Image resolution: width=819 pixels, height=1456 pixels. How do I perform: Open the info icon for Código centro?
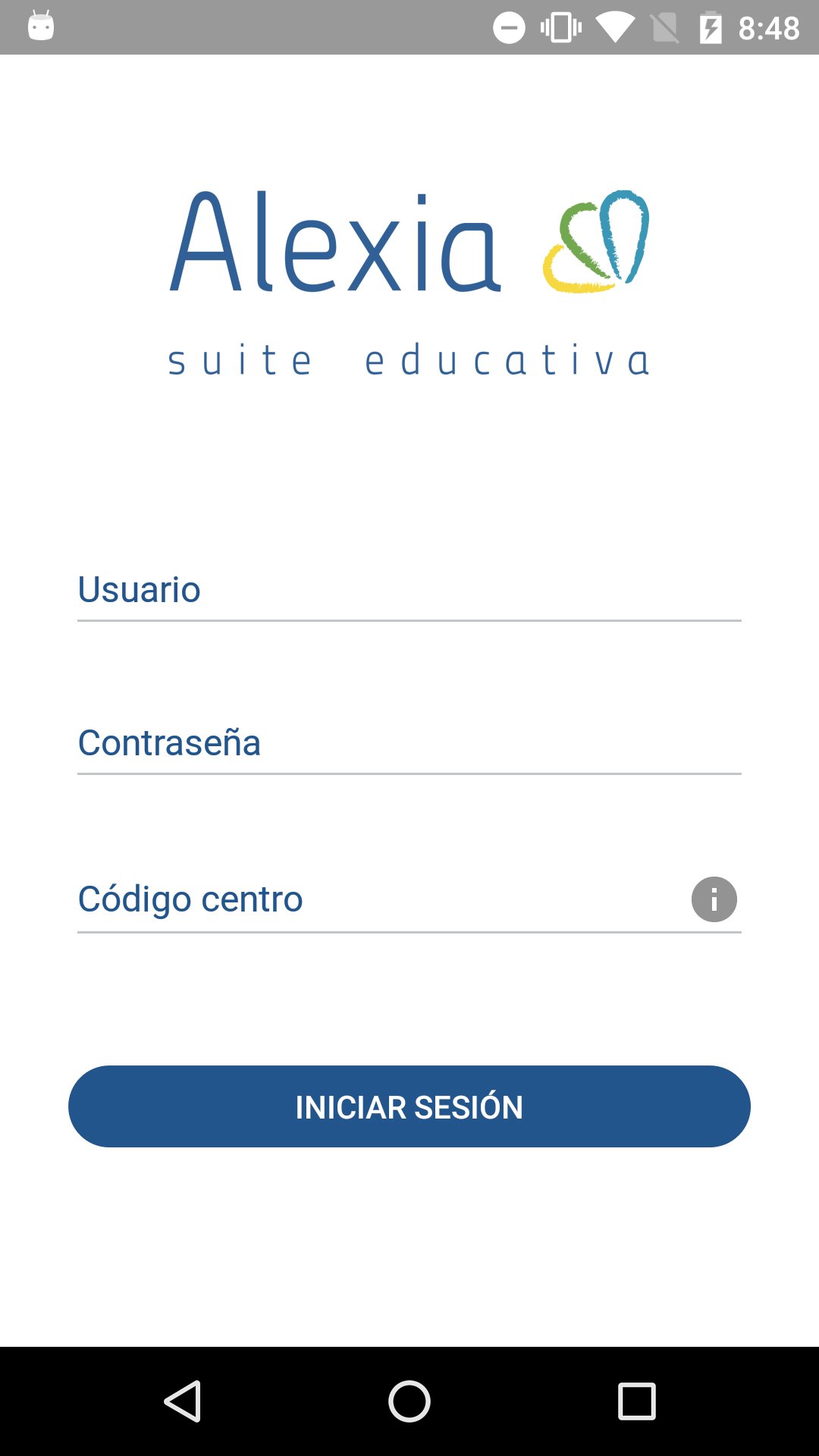pos(714,899)
